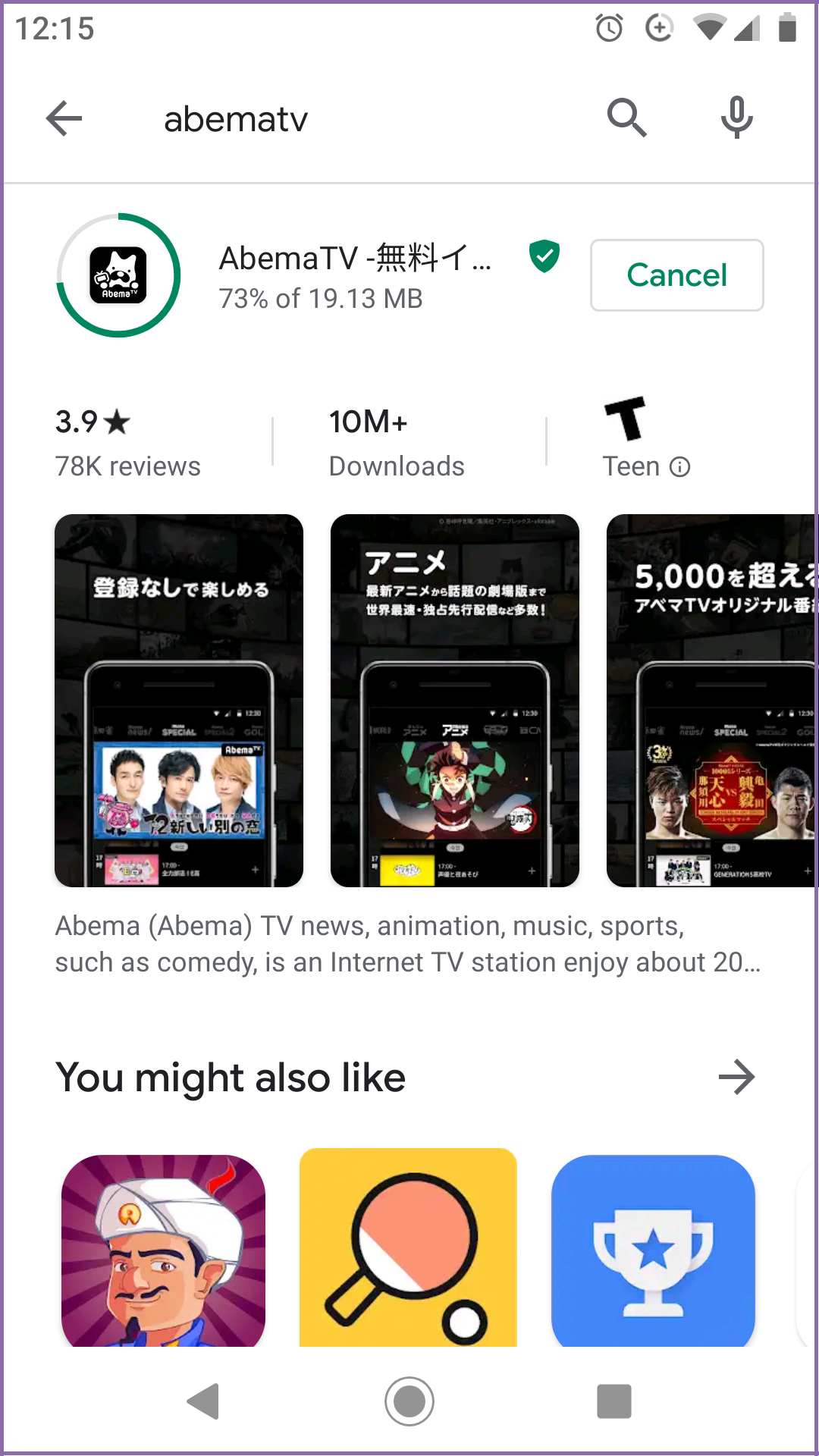The width and height of the screenshot is (819, 1456).
Task: Open recent apps with the square button
Action: click(614, 1401)
